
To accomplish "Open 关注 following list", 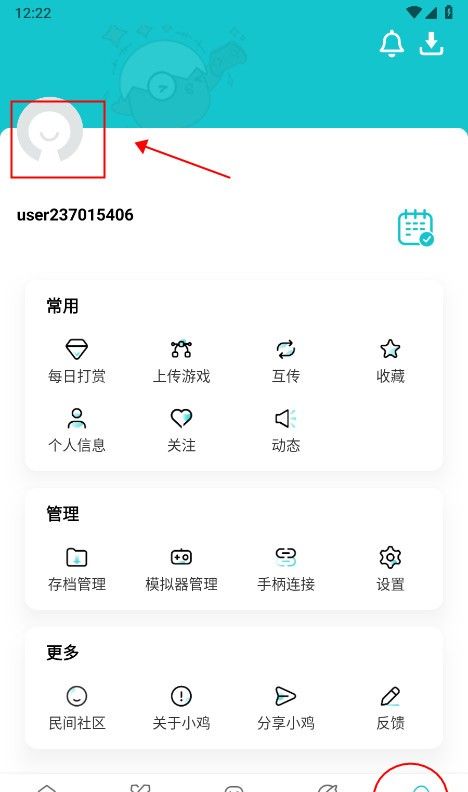I will [x=181, y=430].
